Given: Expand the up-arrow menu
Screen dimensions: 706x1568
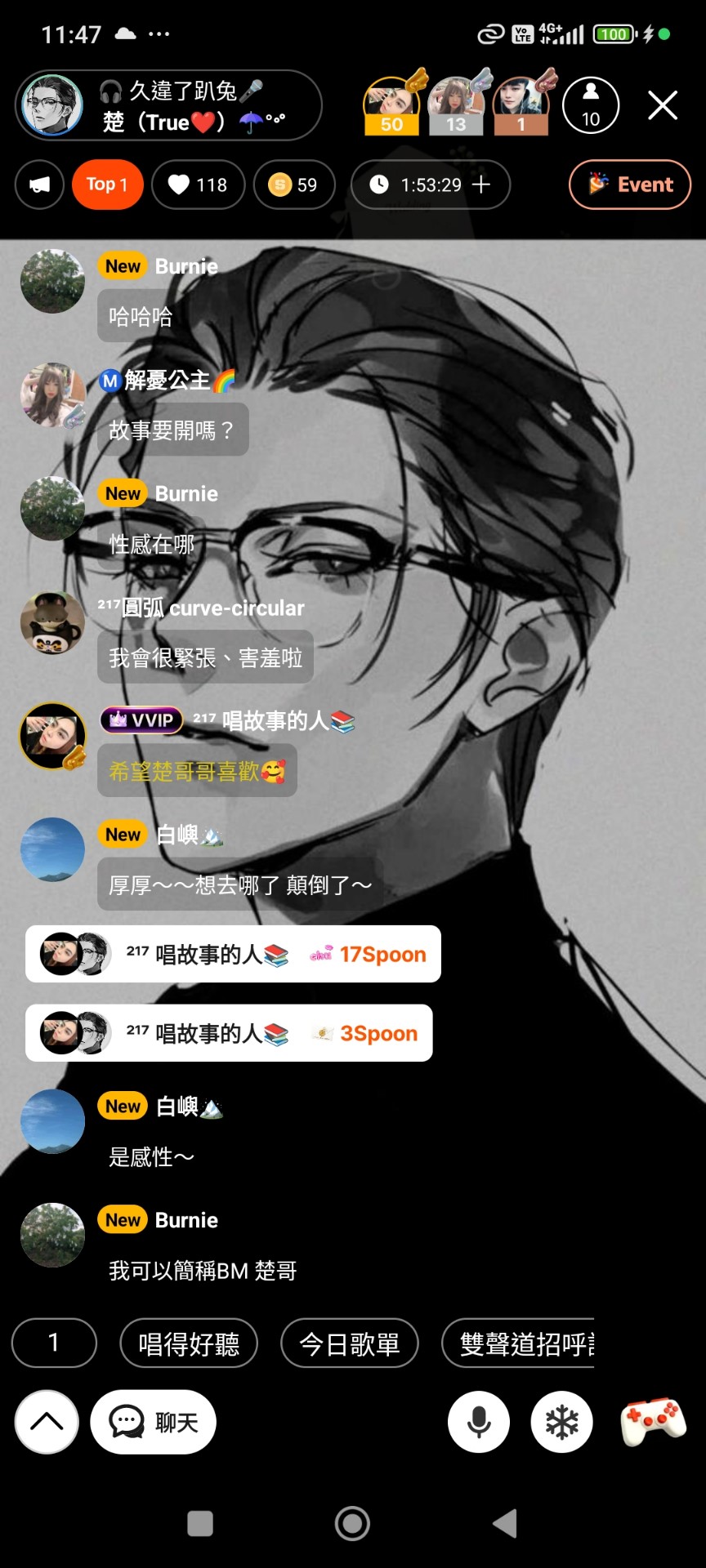Looking at the screenshot, I should [47, 1422].
